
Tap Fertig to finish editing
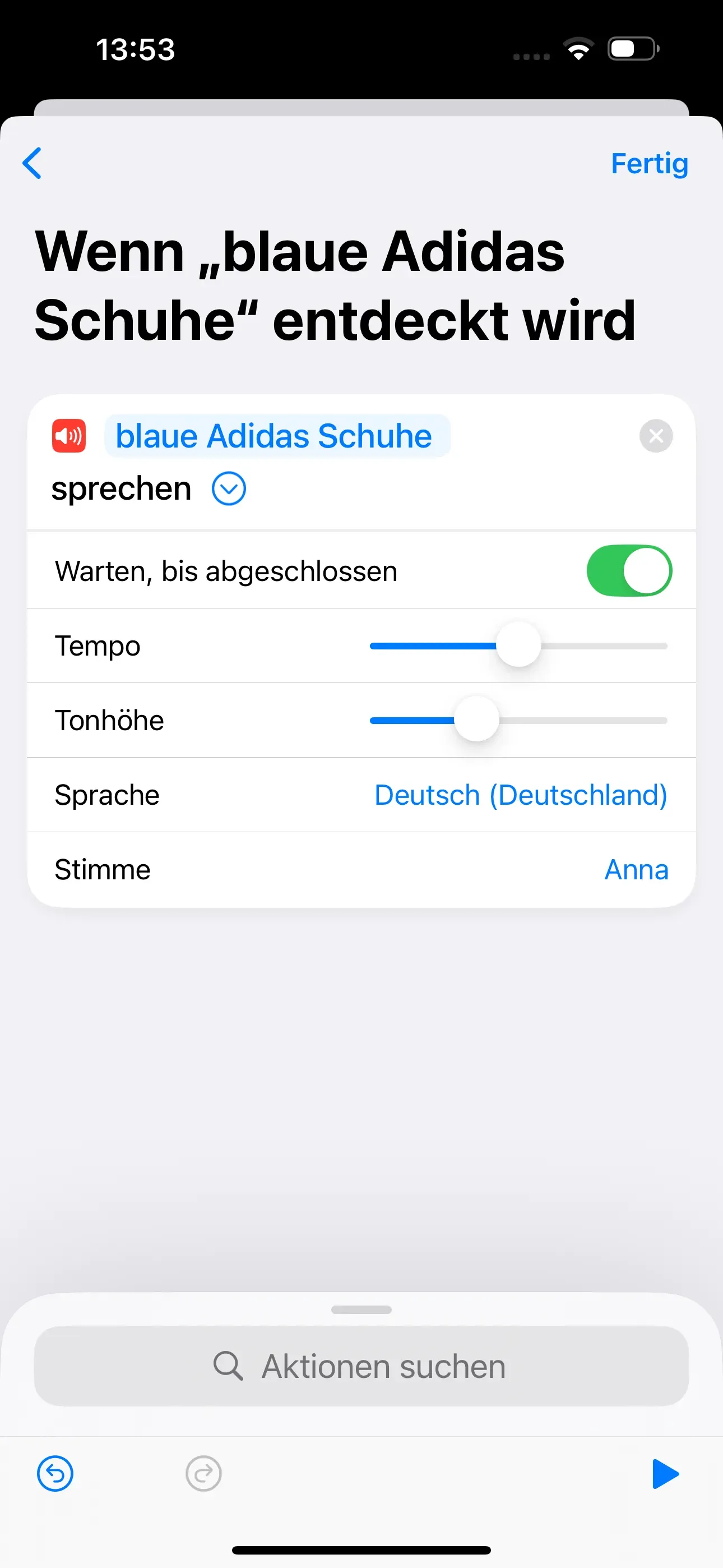point(649,163)
